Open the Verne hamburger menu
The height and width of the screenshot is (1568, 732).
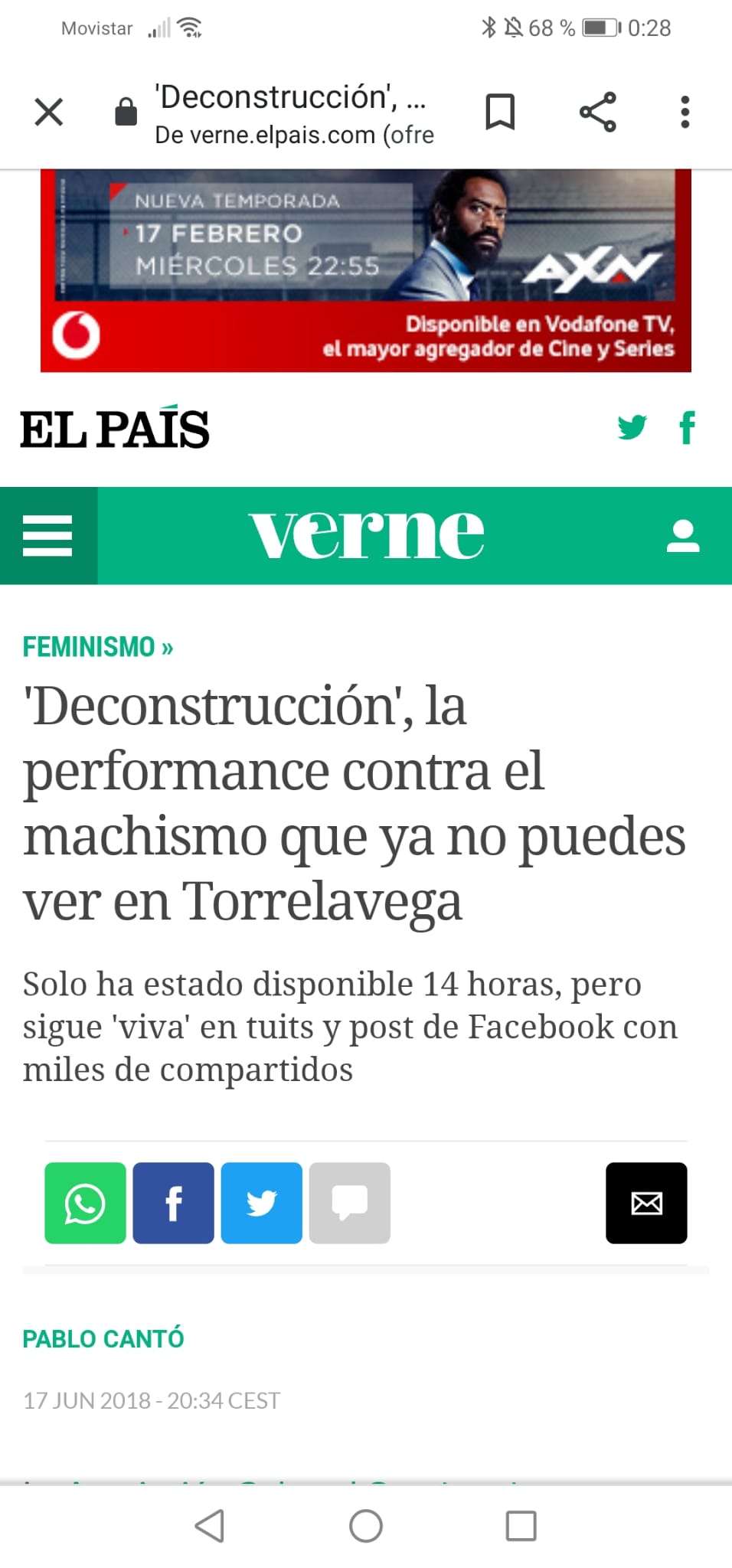[48, 535]
